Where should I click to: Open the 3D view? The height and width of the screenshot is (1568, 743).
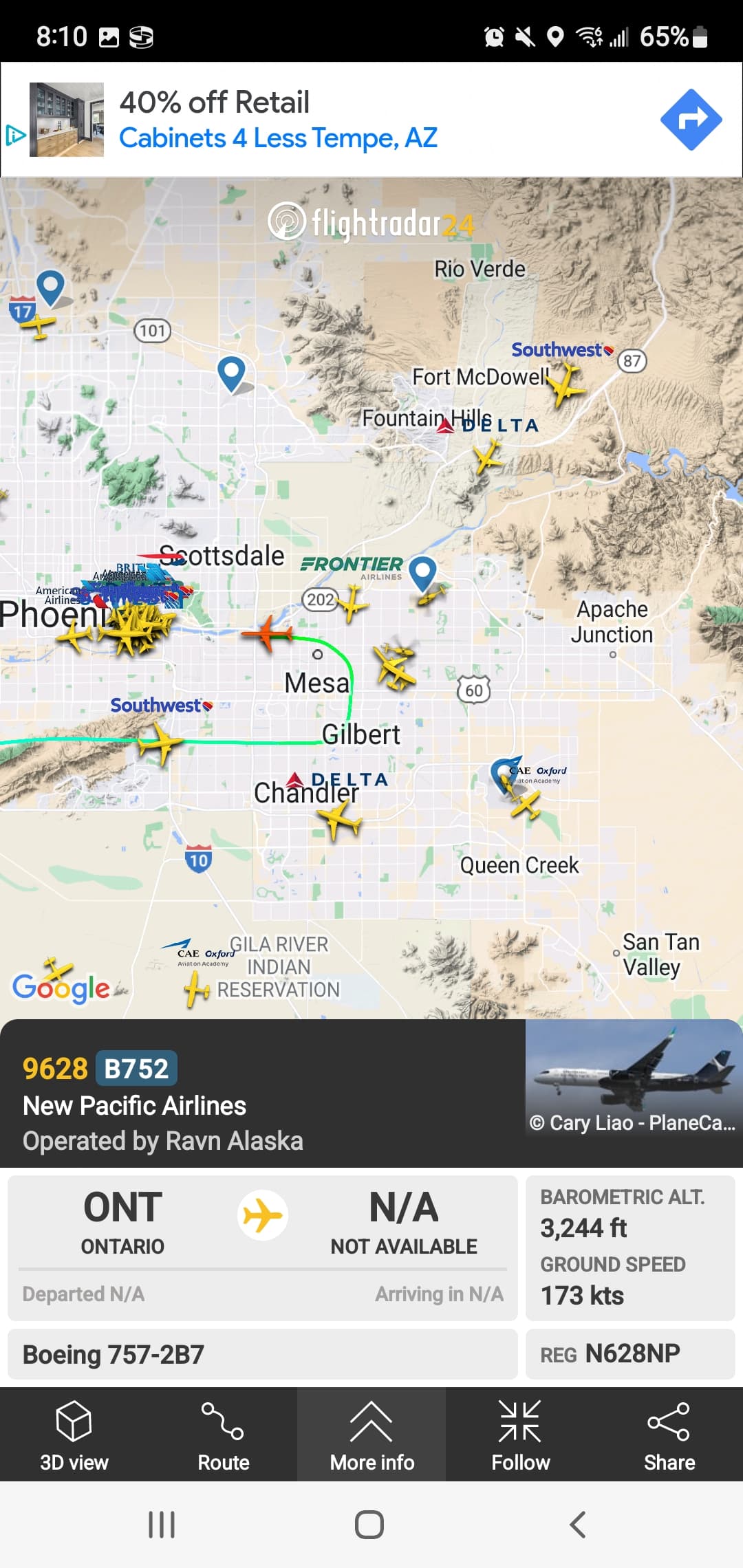(74, 1435)
